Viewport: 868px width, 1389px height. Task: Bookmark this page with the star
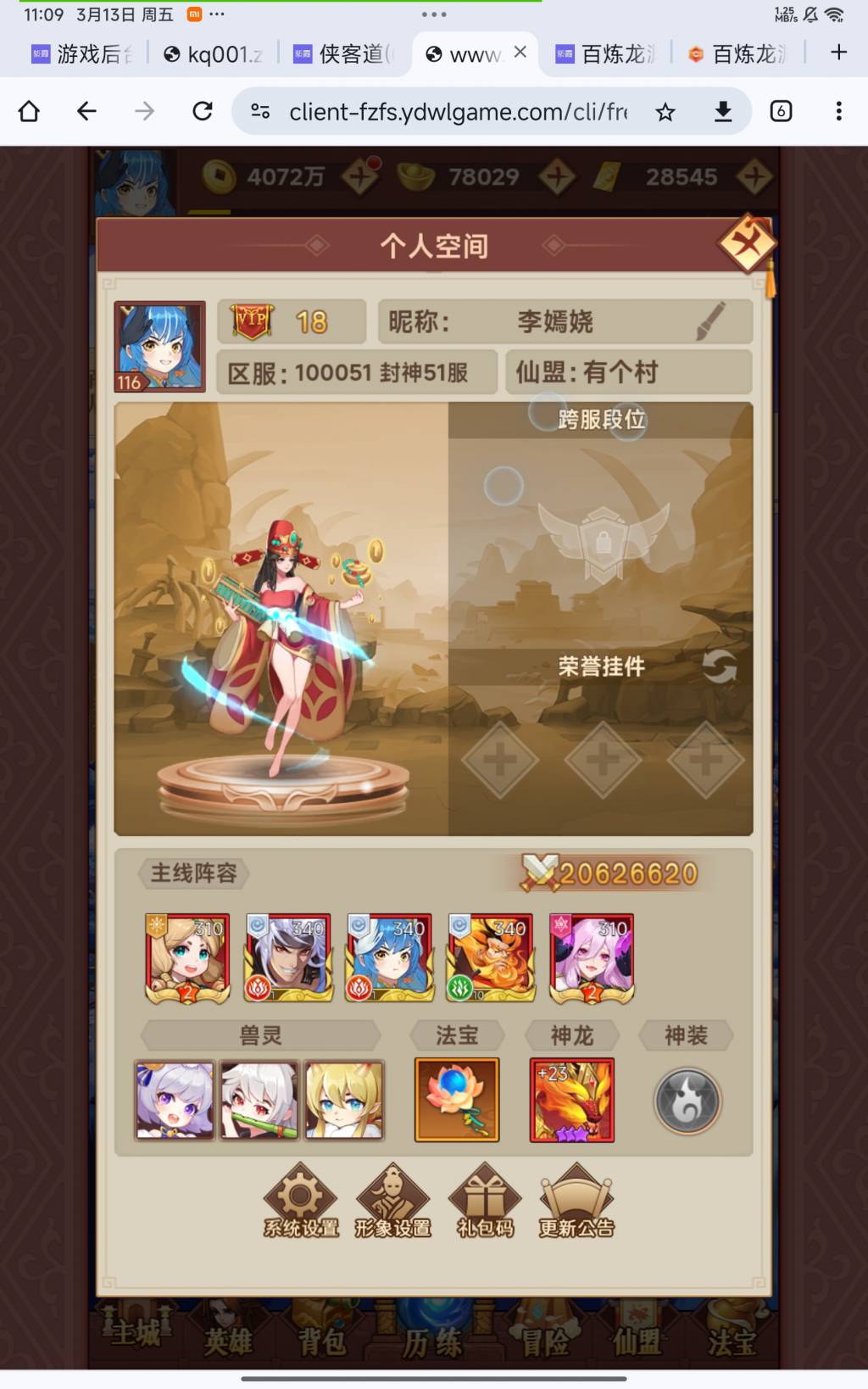coord(665,112)
